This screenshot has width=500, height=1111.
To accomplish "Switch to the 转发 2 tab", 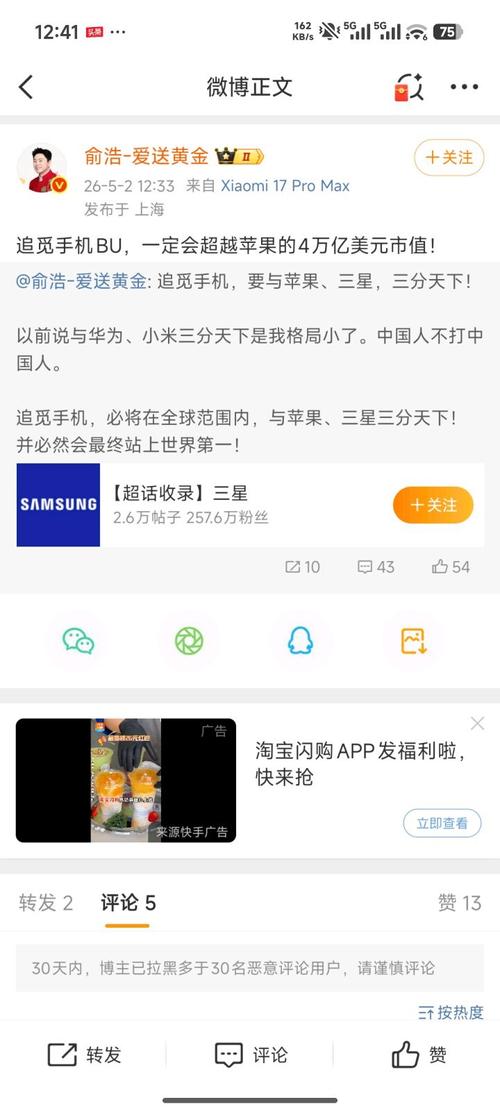I will [46, 903].
